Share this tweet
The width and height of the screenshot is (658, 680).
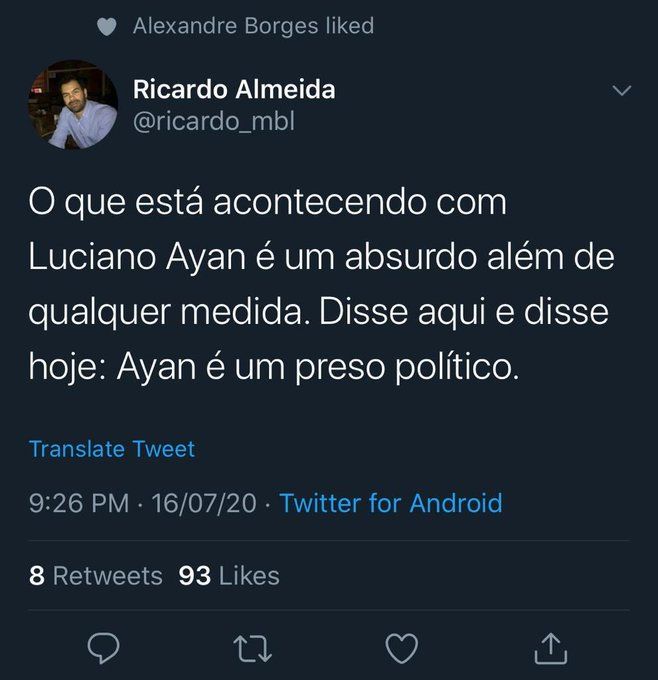point(551,649)
